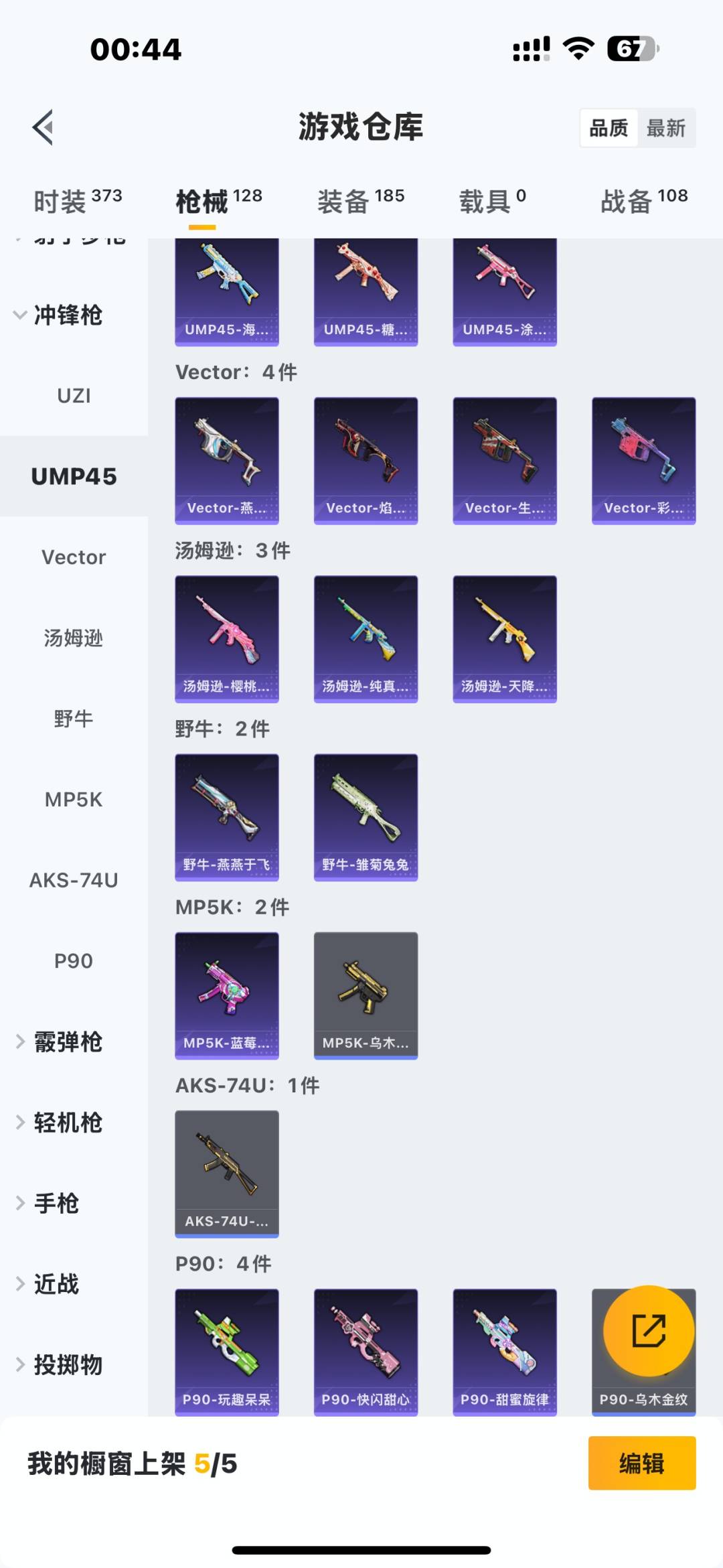Select UZI in the sidebar
723x1568 pixels.
click(x=74, y=396)
